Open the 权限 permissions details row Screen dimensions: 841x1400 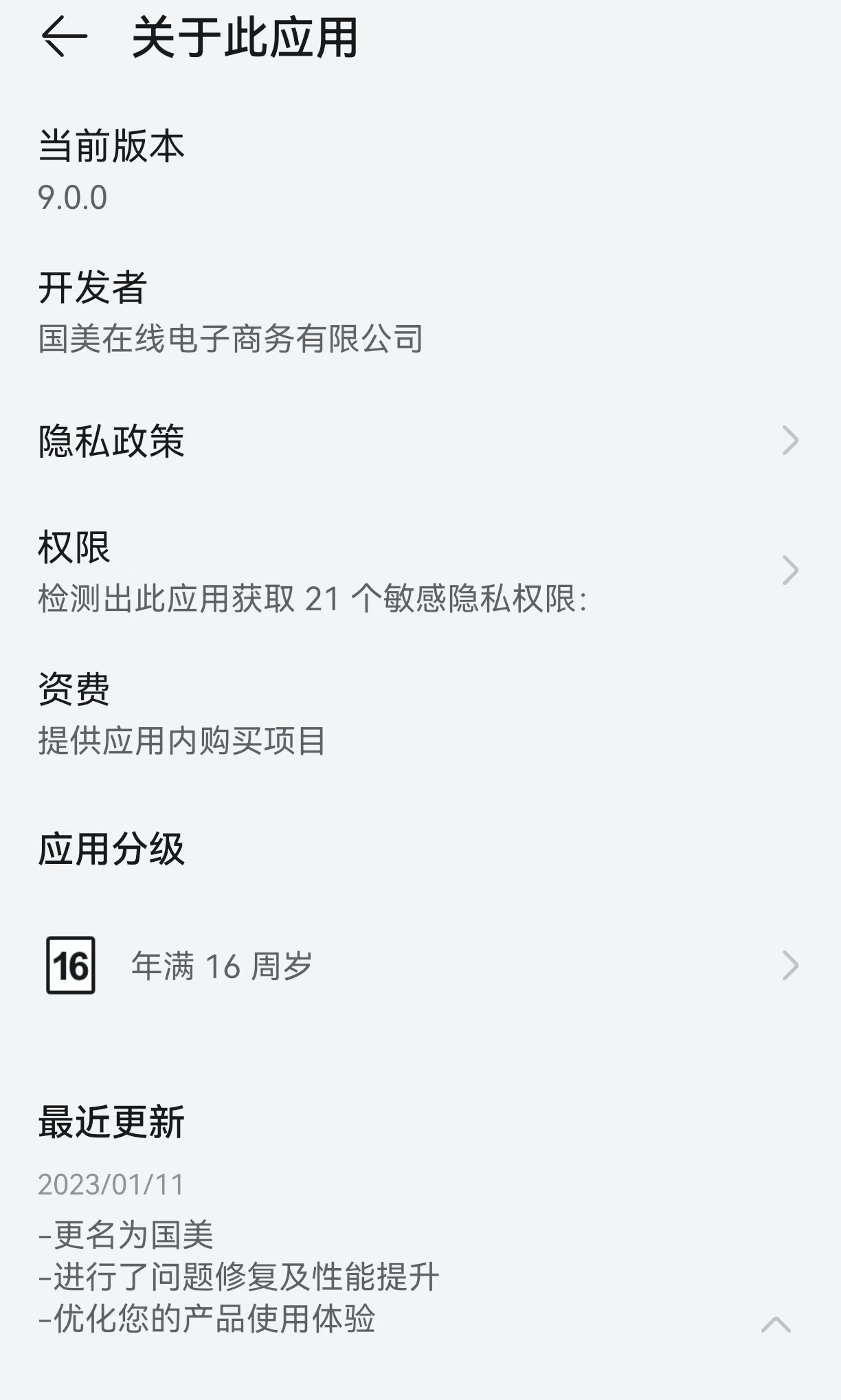(x=419, y=571)
